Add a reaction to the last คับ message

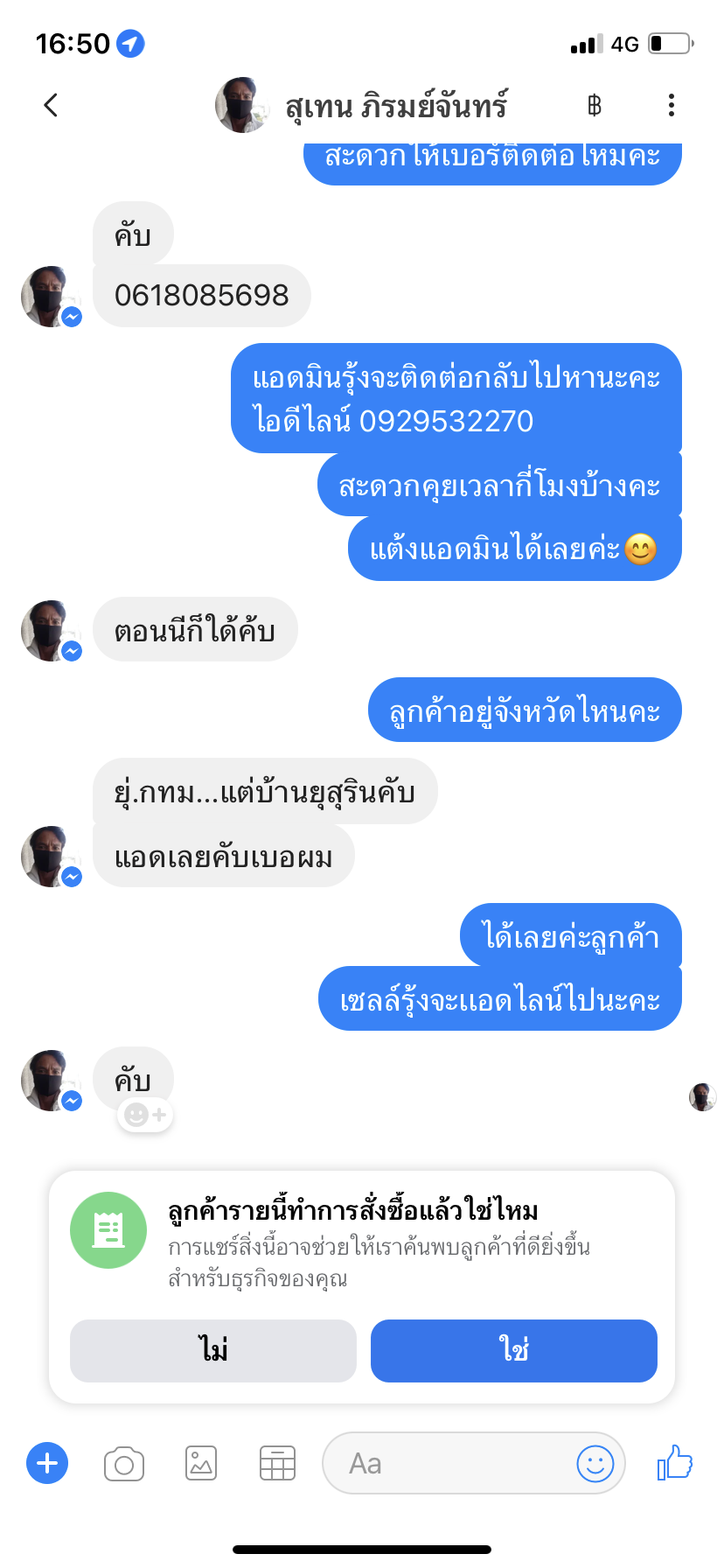tap(145, 1115)
